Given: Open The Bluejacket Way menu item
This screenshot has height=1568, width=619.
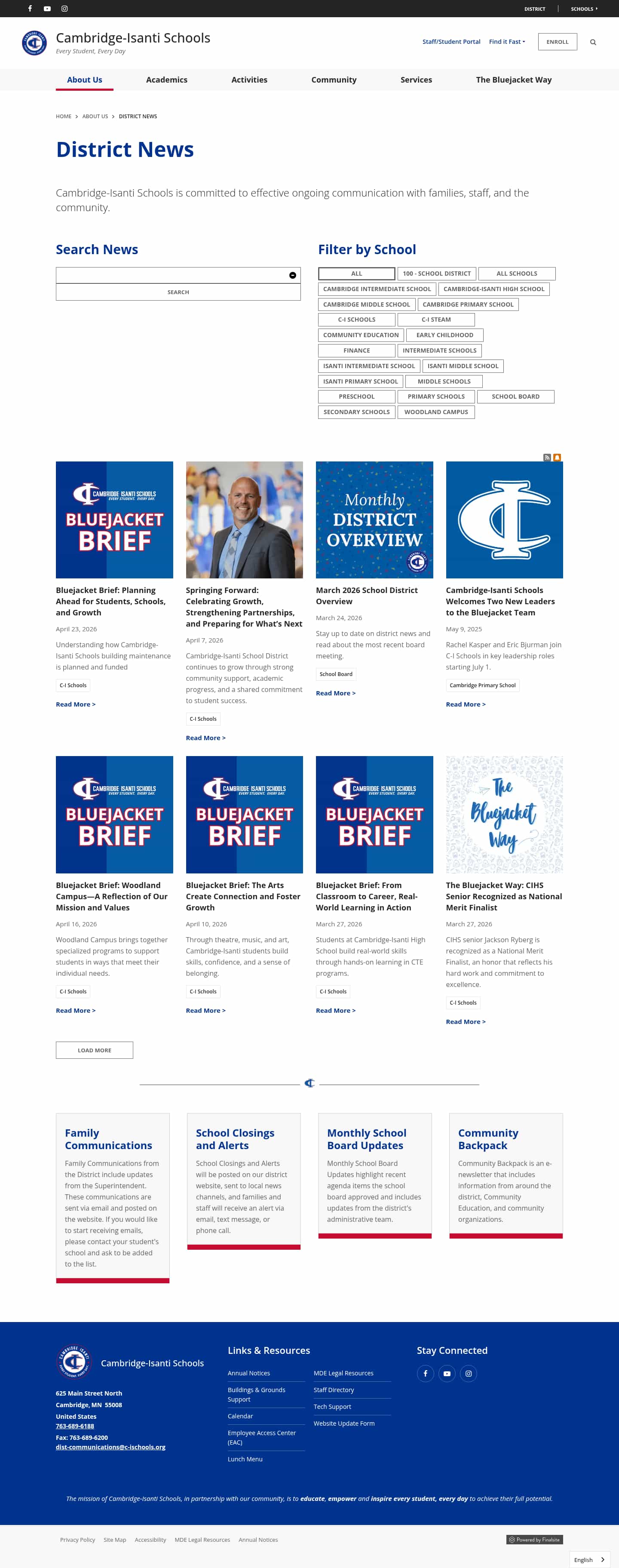Looking at the screenshot, I should click(513, 80).
